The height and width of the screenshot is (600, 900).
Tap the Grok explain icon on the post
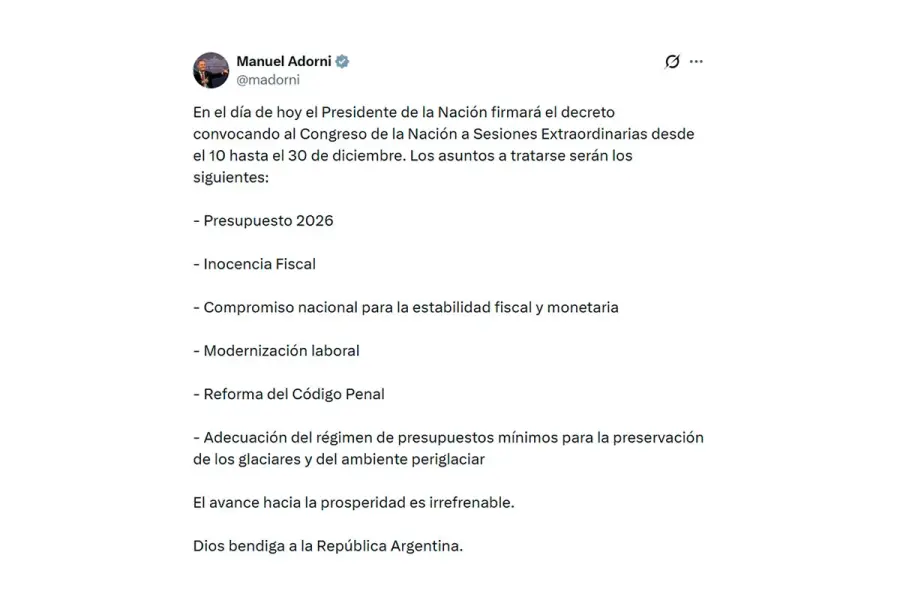(x=672, y=62)
